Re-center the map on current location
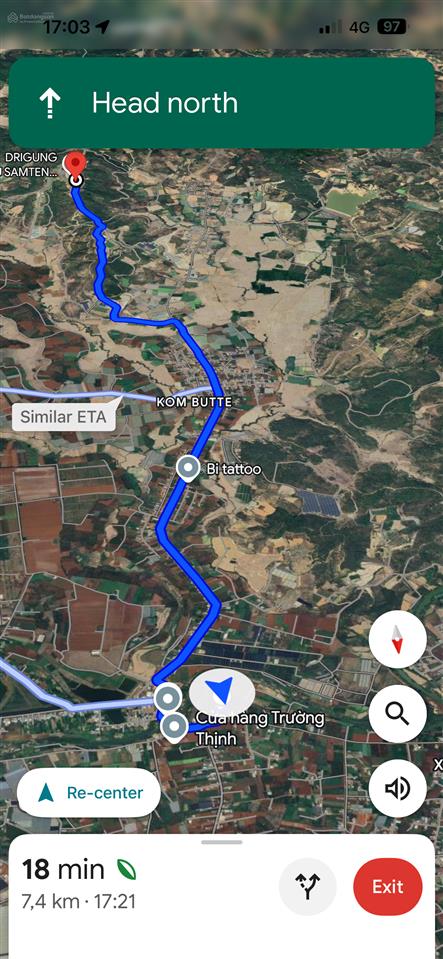 [89, 793]
